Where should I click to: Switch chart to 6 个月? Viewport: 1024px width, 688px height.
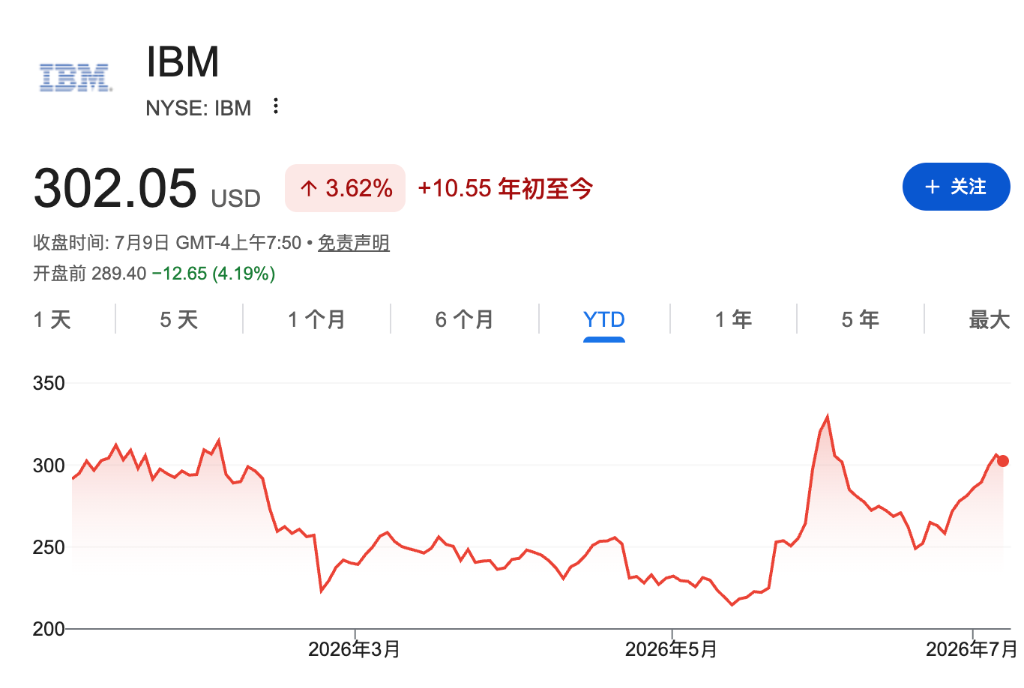point(464,319)
